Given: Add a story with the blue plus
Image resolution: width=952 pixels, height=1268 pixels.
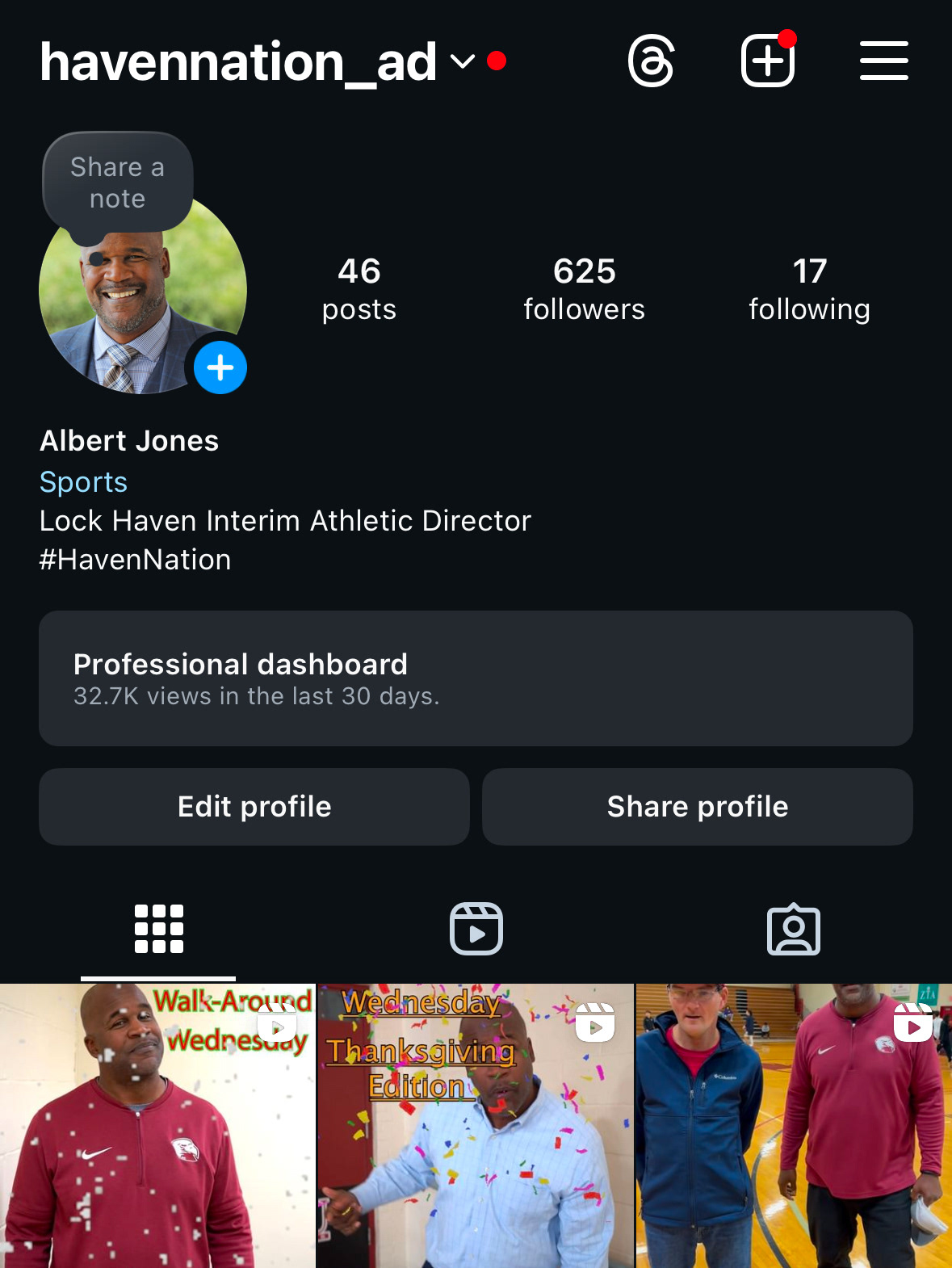Looking at the screenshot, I should click(220, 367).
